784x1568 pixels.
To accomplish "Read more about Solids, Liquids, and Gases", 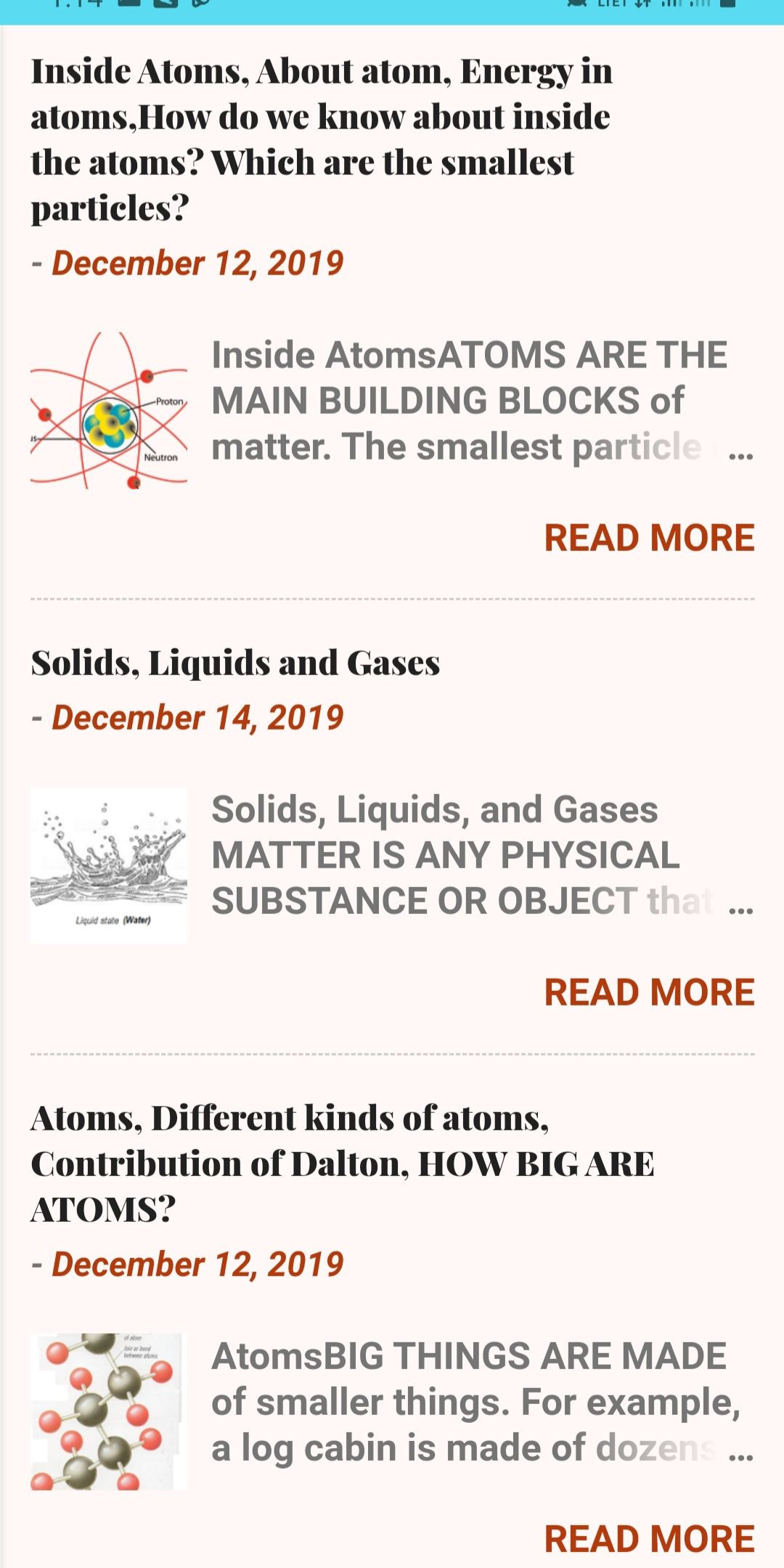I will [649, 992].
